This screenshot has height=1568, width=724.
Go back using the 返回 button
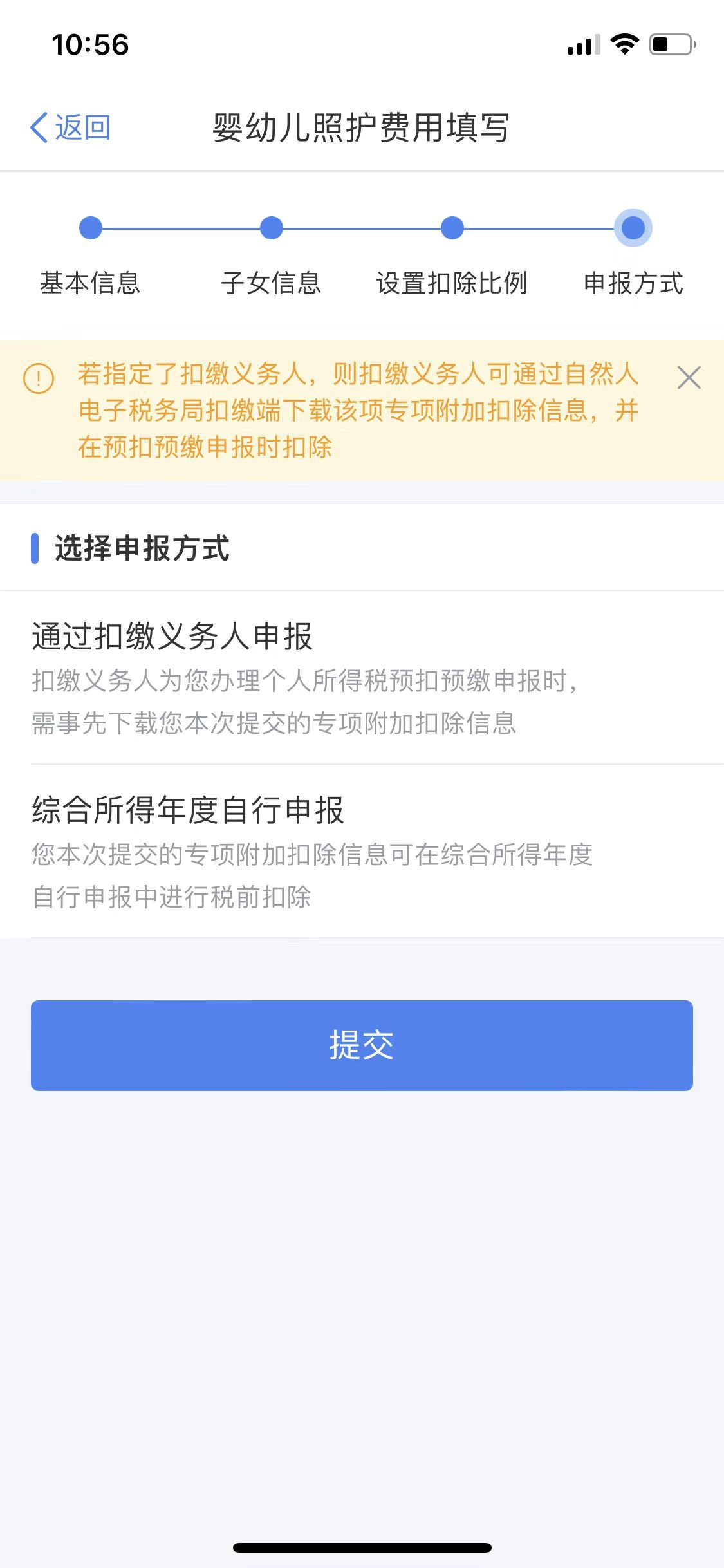tap(71, 127)
